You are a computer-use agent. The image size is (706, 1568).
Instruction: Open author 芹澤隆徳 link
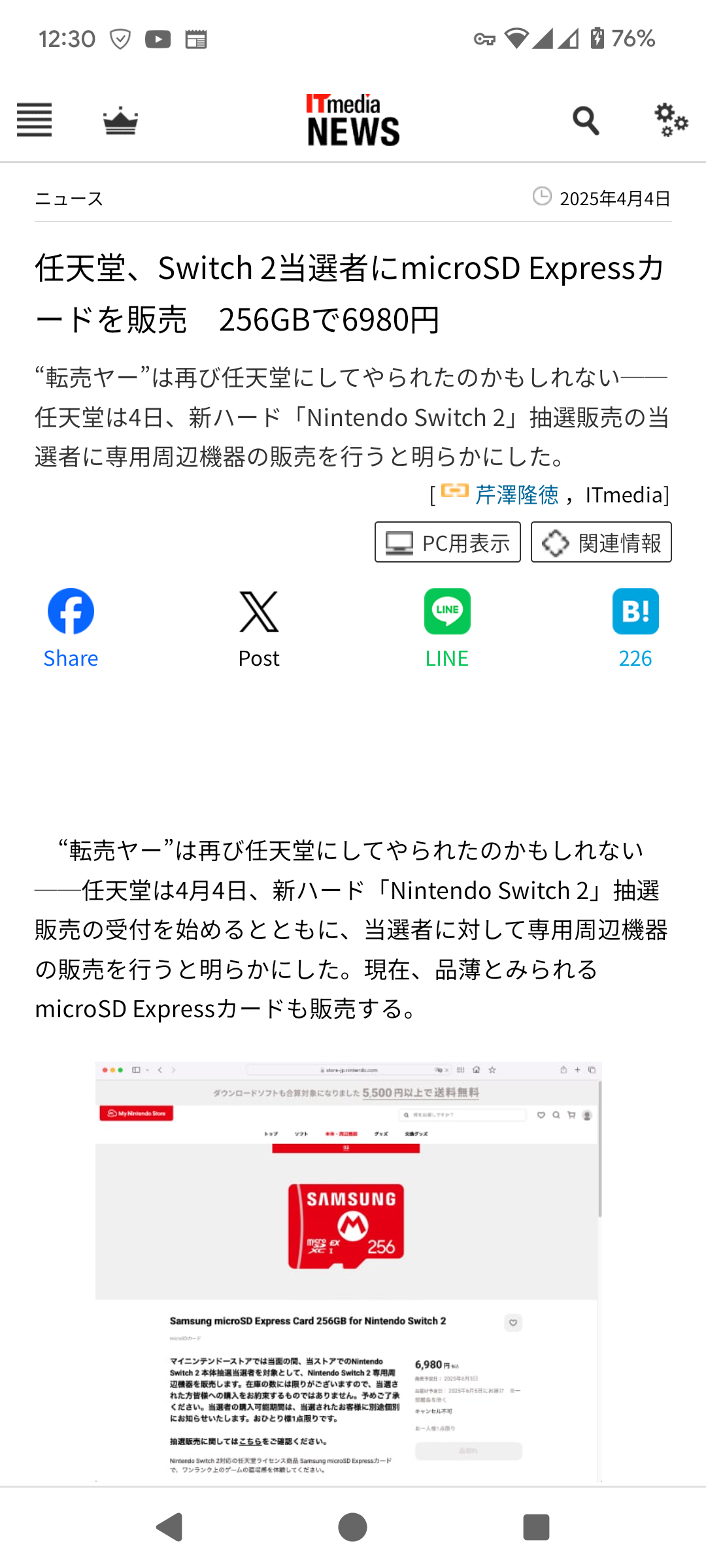click(516, 495)
